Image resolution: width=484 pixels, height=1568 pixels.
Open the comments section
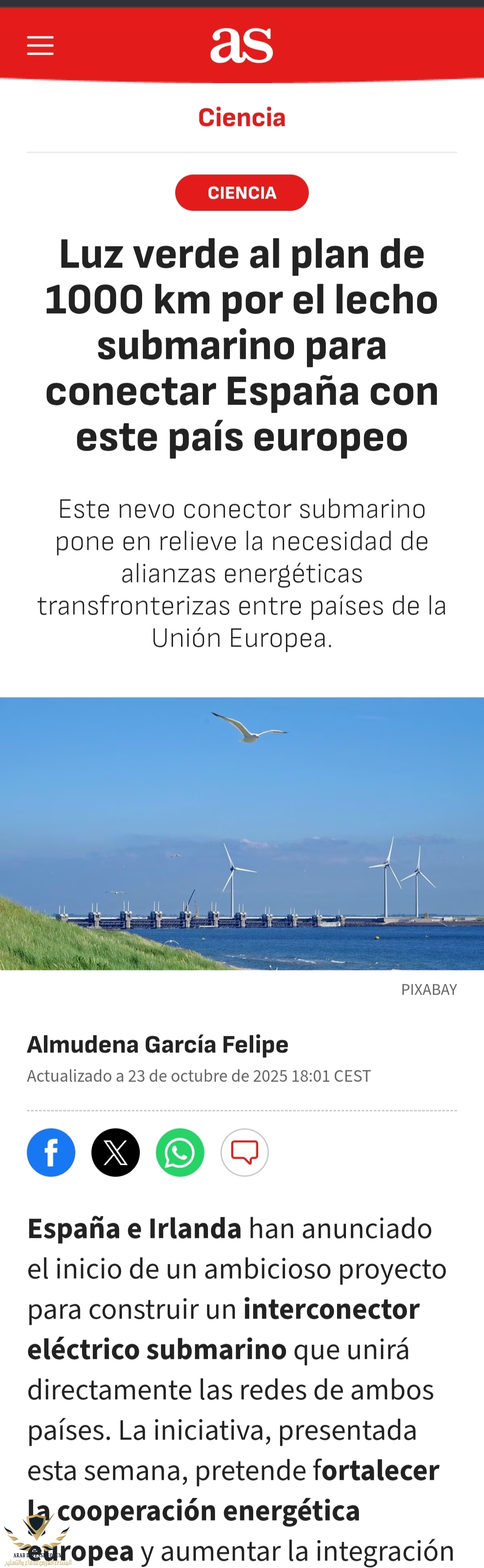245,1152
